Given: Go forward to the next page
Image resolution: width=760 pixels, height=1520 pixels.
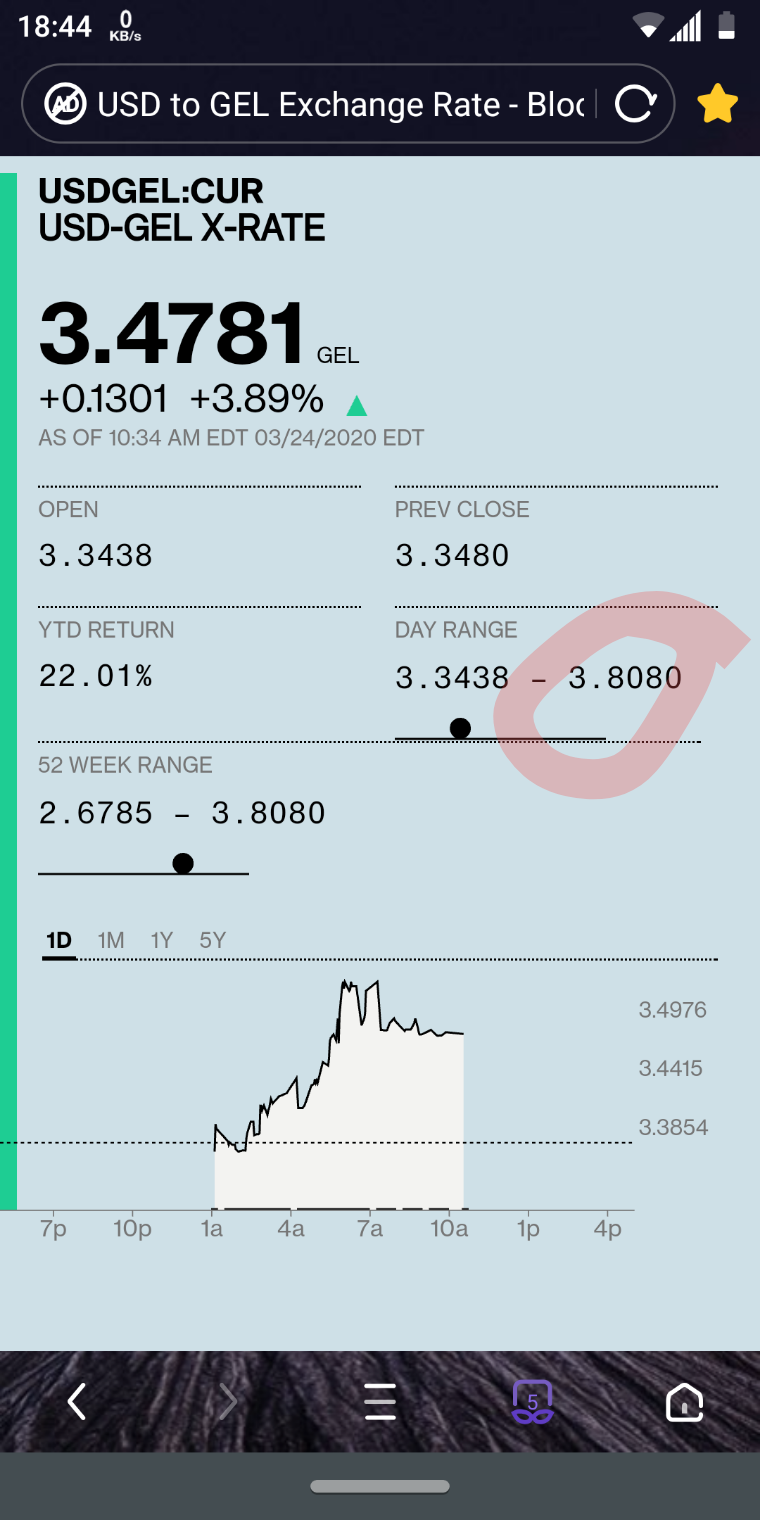Looking at the screenshot, I should (x=228, y=1402).
